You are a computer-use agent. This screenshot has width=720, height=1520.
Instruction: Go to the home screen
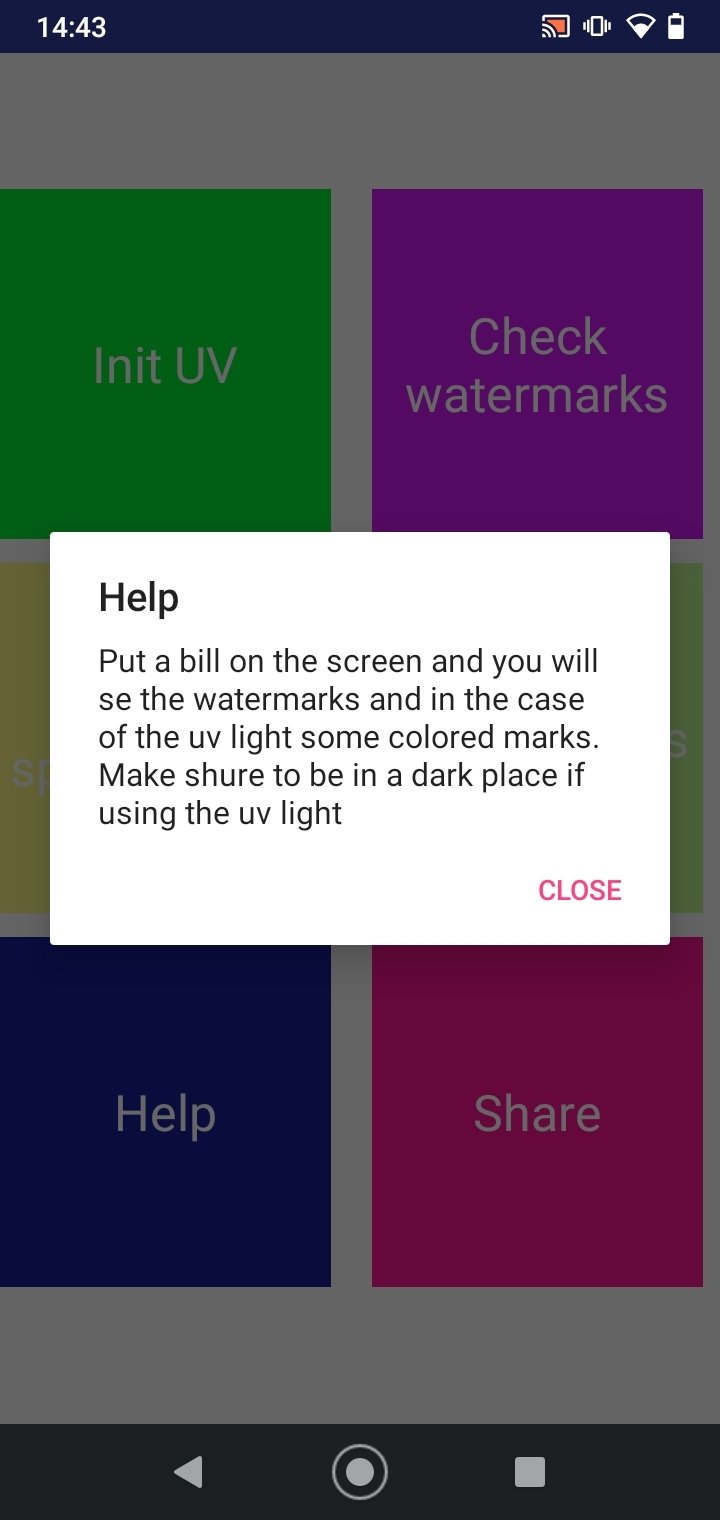pyautogui.click(x=360, y=1472)
